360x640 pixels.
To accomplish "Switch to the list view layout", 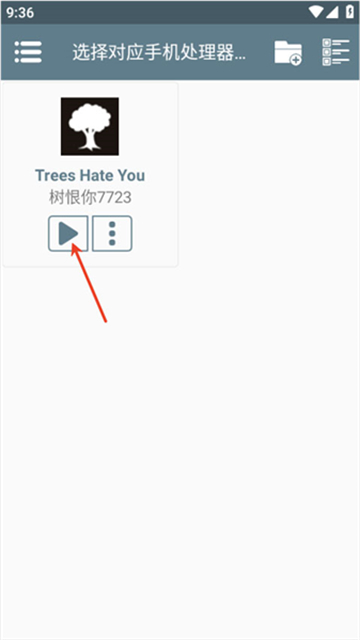I will 336,52.
